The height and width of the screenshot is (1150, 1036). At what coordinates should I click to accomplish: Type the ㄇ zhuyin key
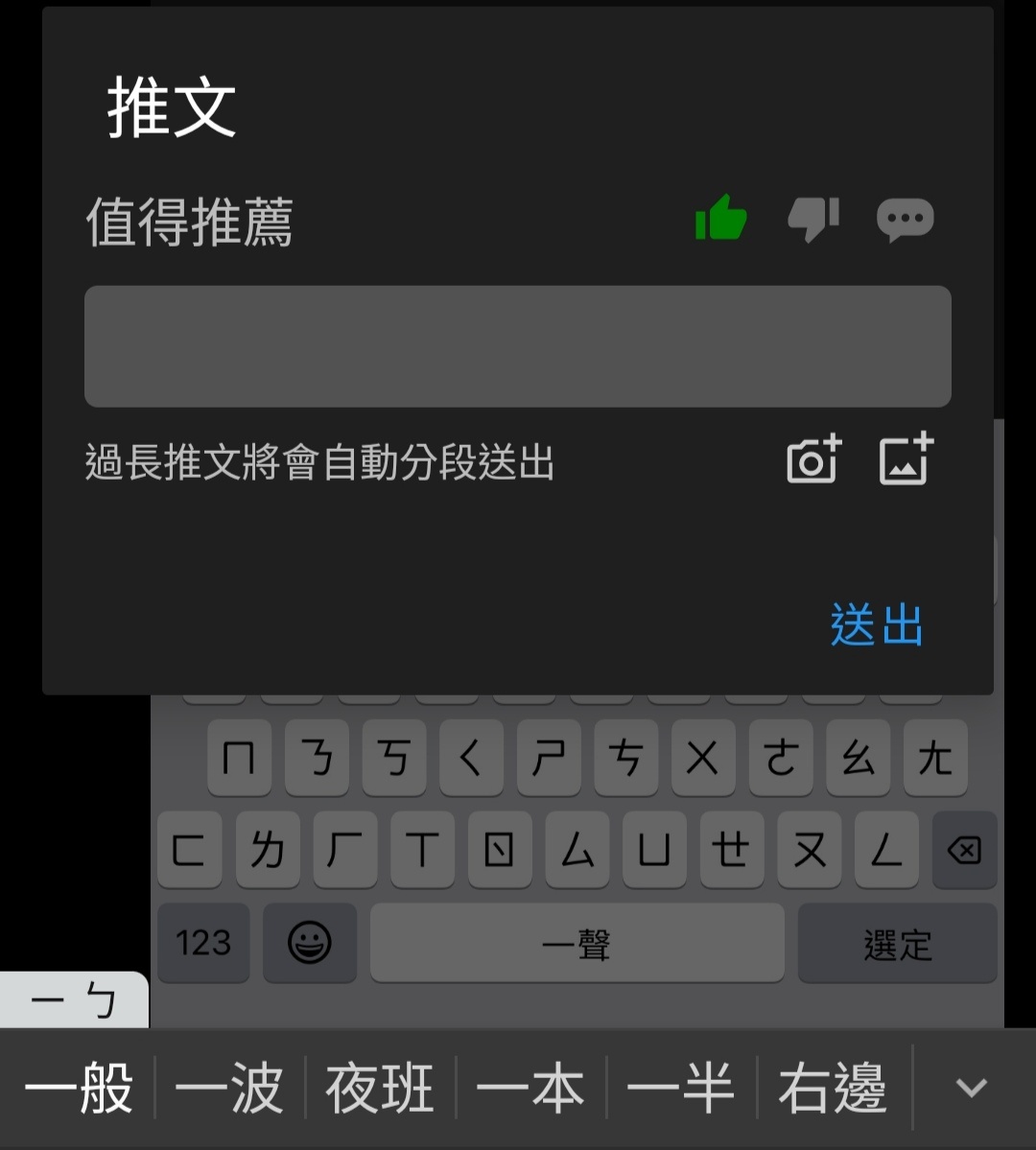pyautogui.click(x=239, y=760)
